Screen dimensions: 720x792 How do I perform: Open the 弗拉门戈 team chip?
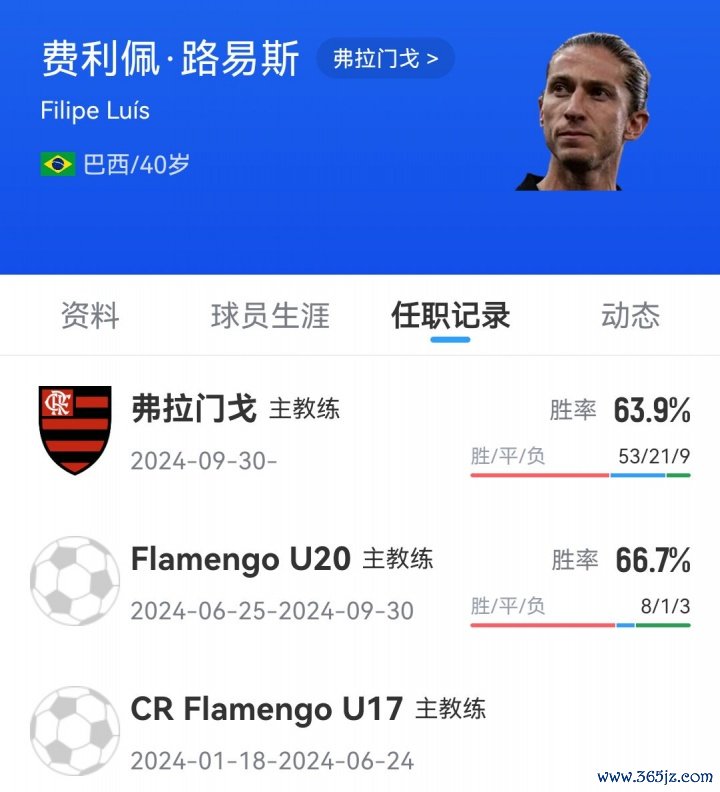385,58
